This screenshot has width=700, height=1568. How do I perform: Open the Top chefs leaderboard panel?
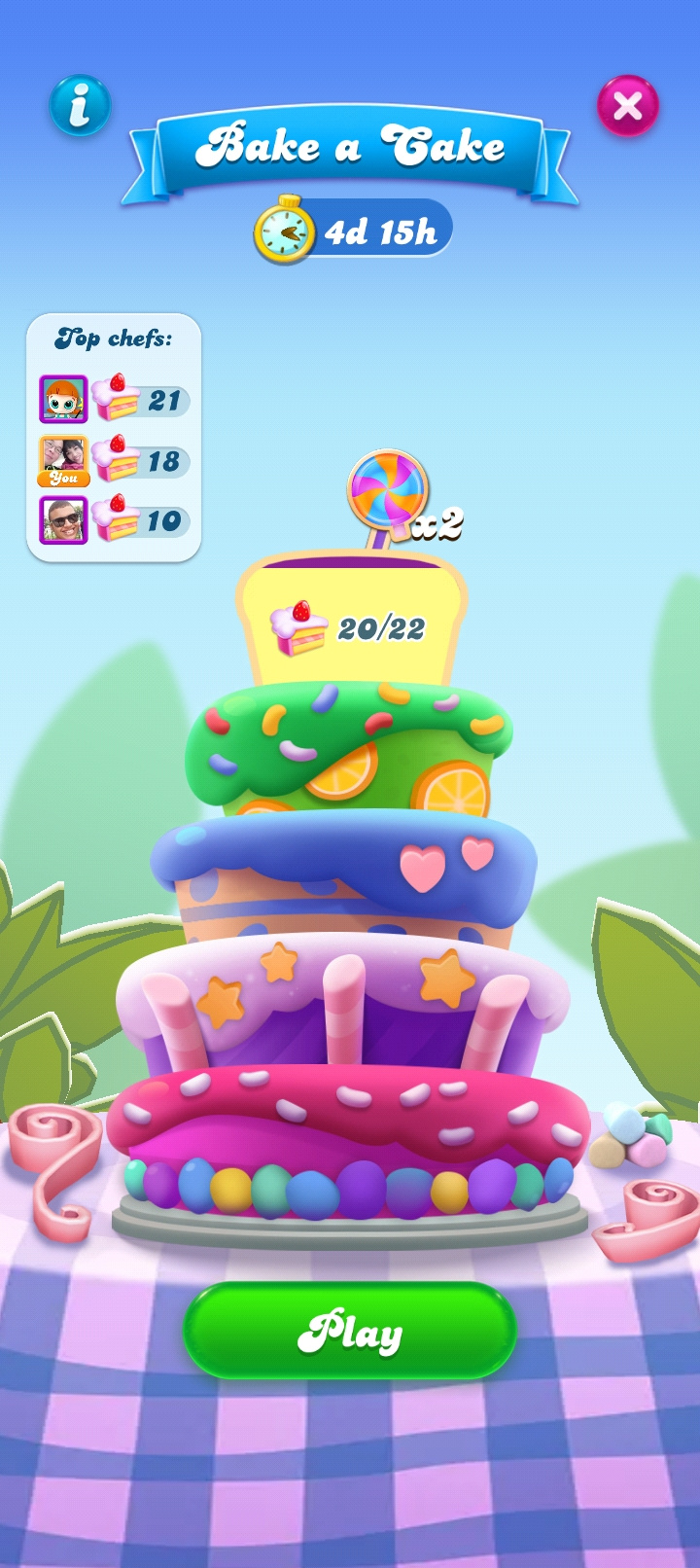pyautogui.click(x=114, y=438)
